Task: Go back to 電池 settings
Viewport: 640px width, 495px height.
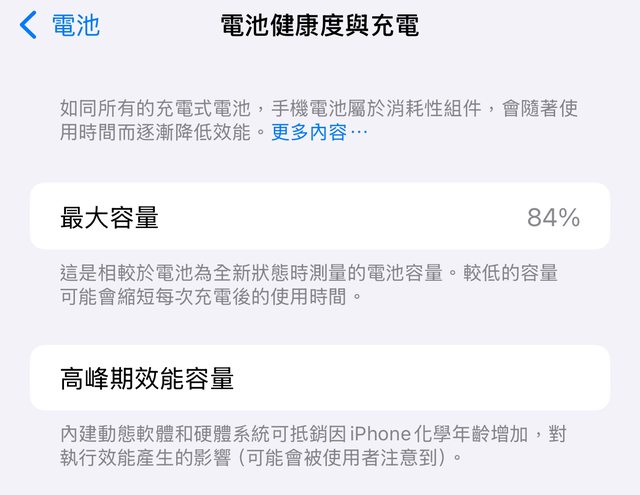Action: pos(60,25)
